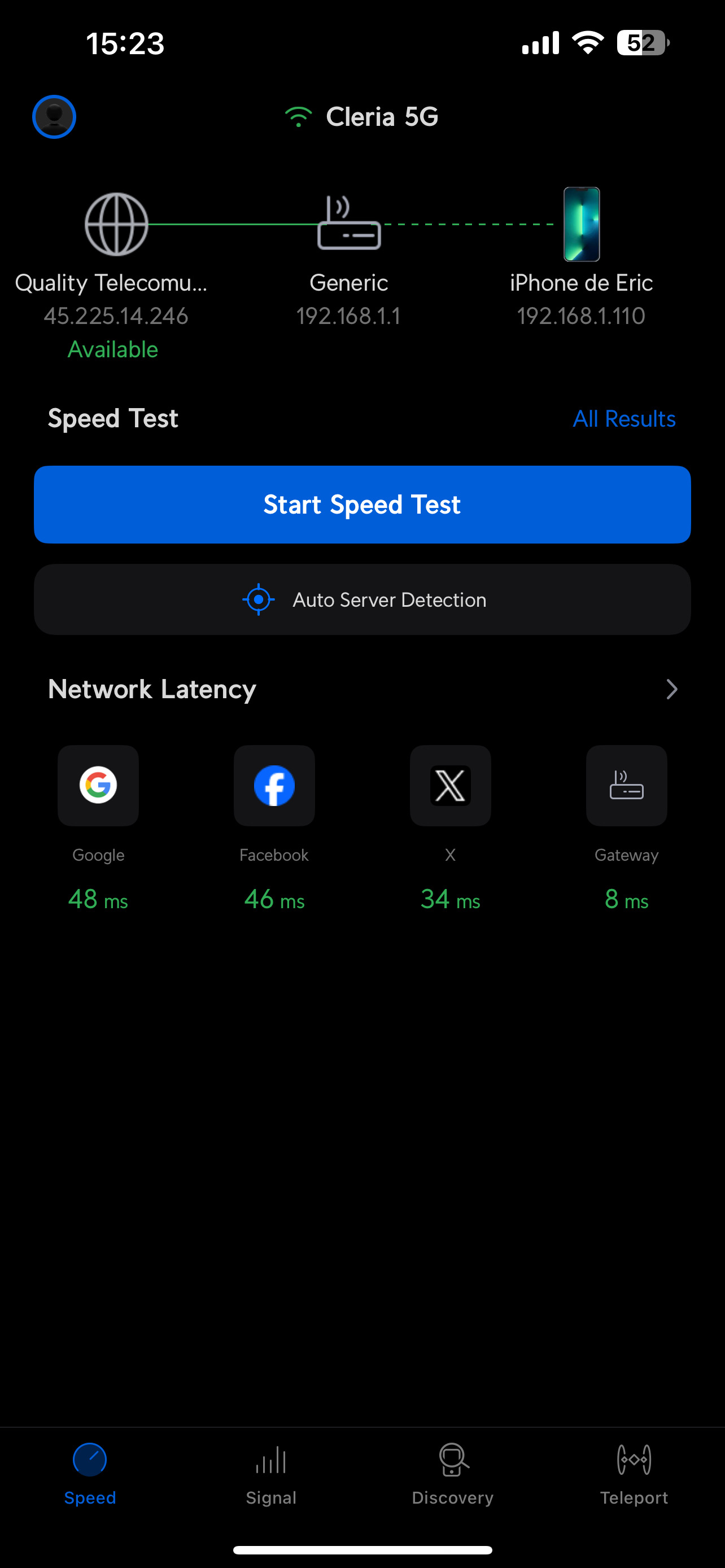The height and width of the screenshot is (1568, 725).
Task: Open Quality Telecom internet provider details
Action: [x=116, y=224]
